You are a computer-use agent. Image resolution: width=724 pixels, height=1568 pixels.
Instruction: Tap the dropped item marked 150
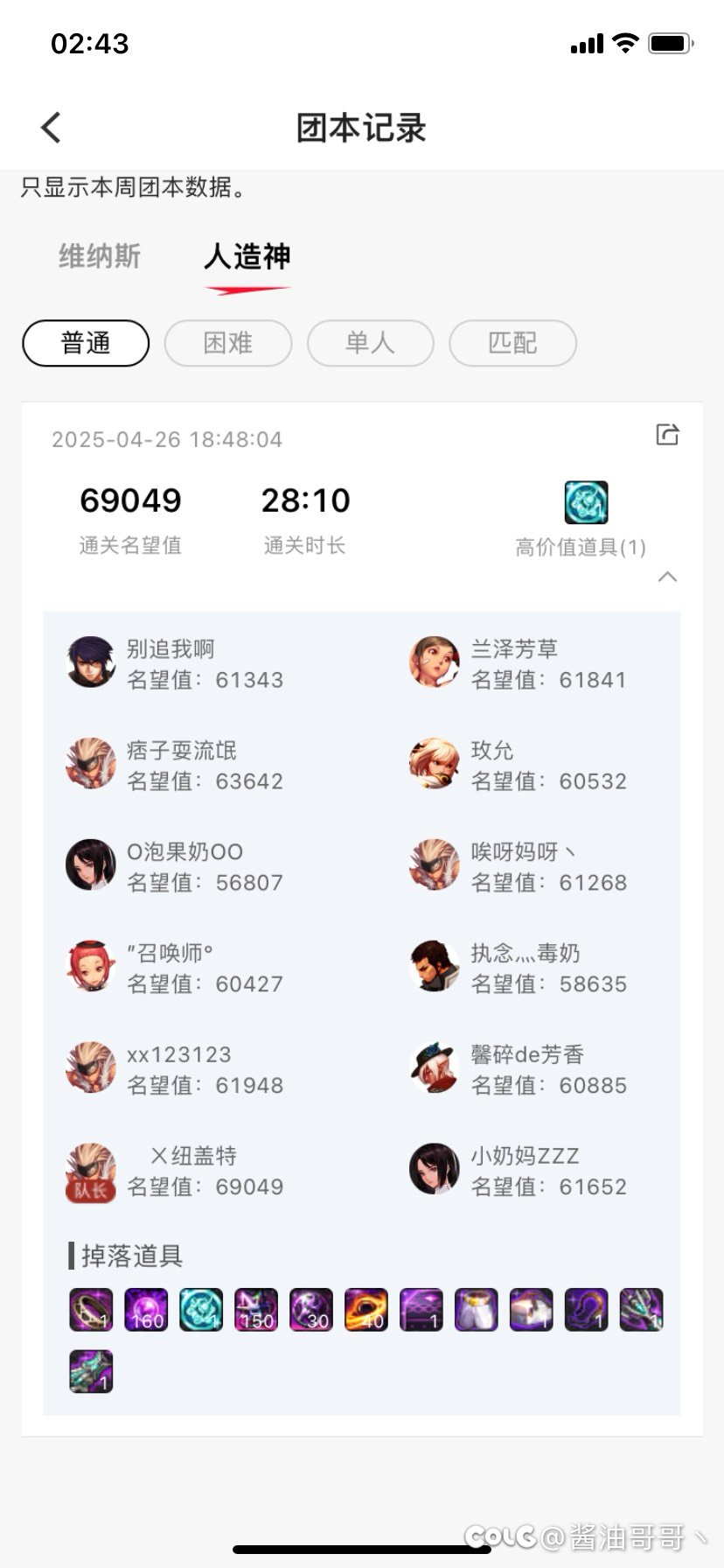tap(256, 1310)
